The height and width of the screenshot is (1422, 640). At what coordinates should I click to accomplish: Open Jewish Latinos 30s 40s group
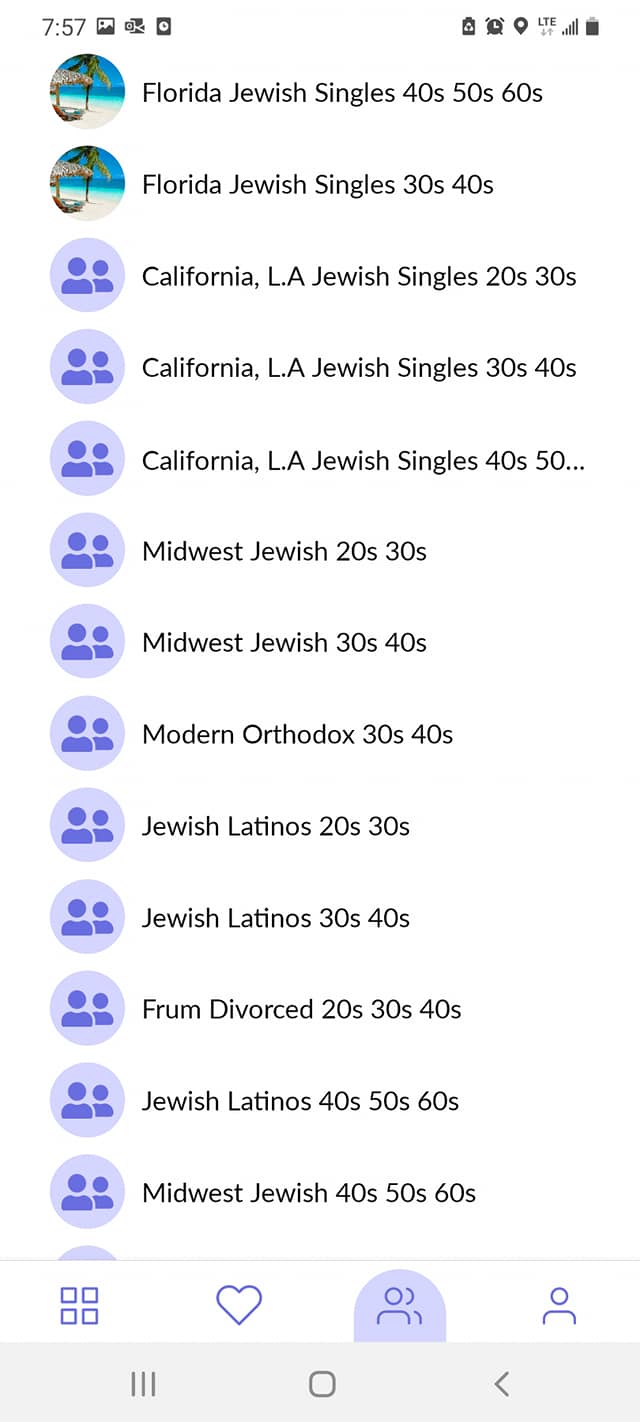[320, 918]
